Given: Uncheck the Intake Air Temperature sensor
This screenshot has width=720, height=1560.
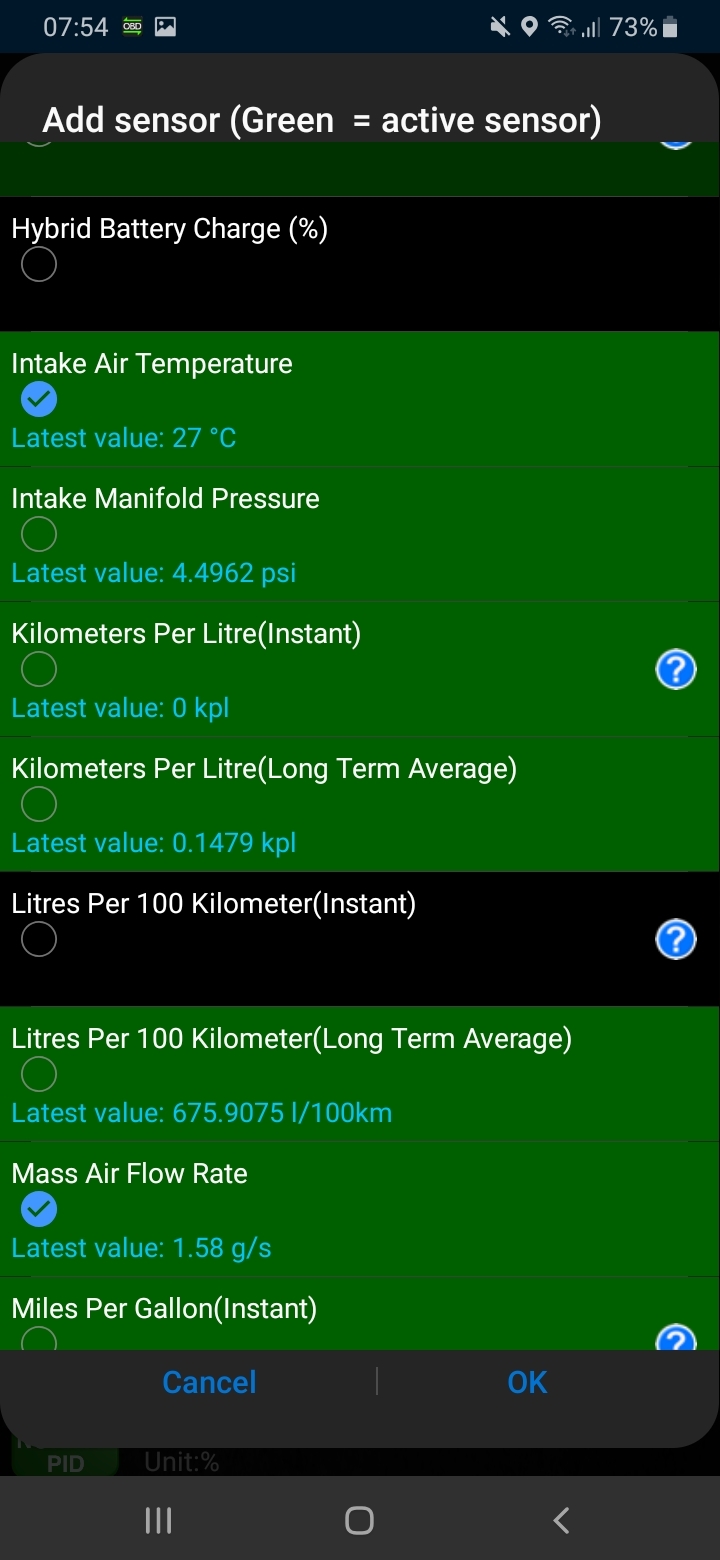Looking at the screenshot, I should click(x=39, y=400).
